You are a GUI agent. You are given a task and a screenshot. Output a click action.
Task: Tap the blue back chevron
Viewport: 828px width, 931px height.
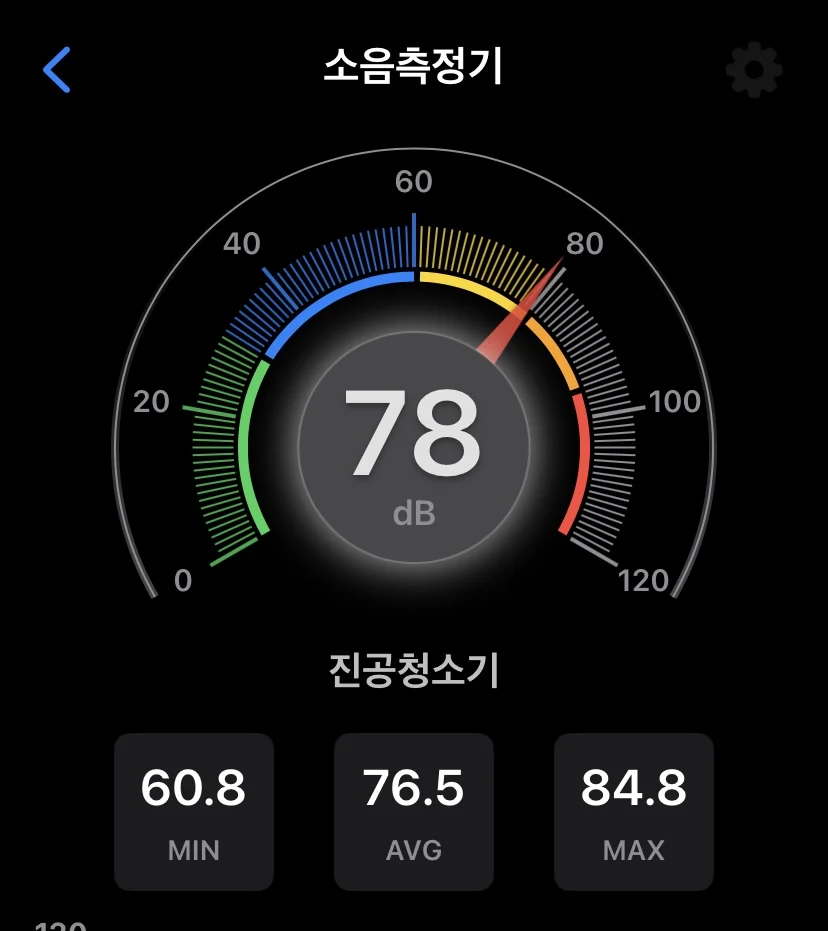click(x=57, y=70)
